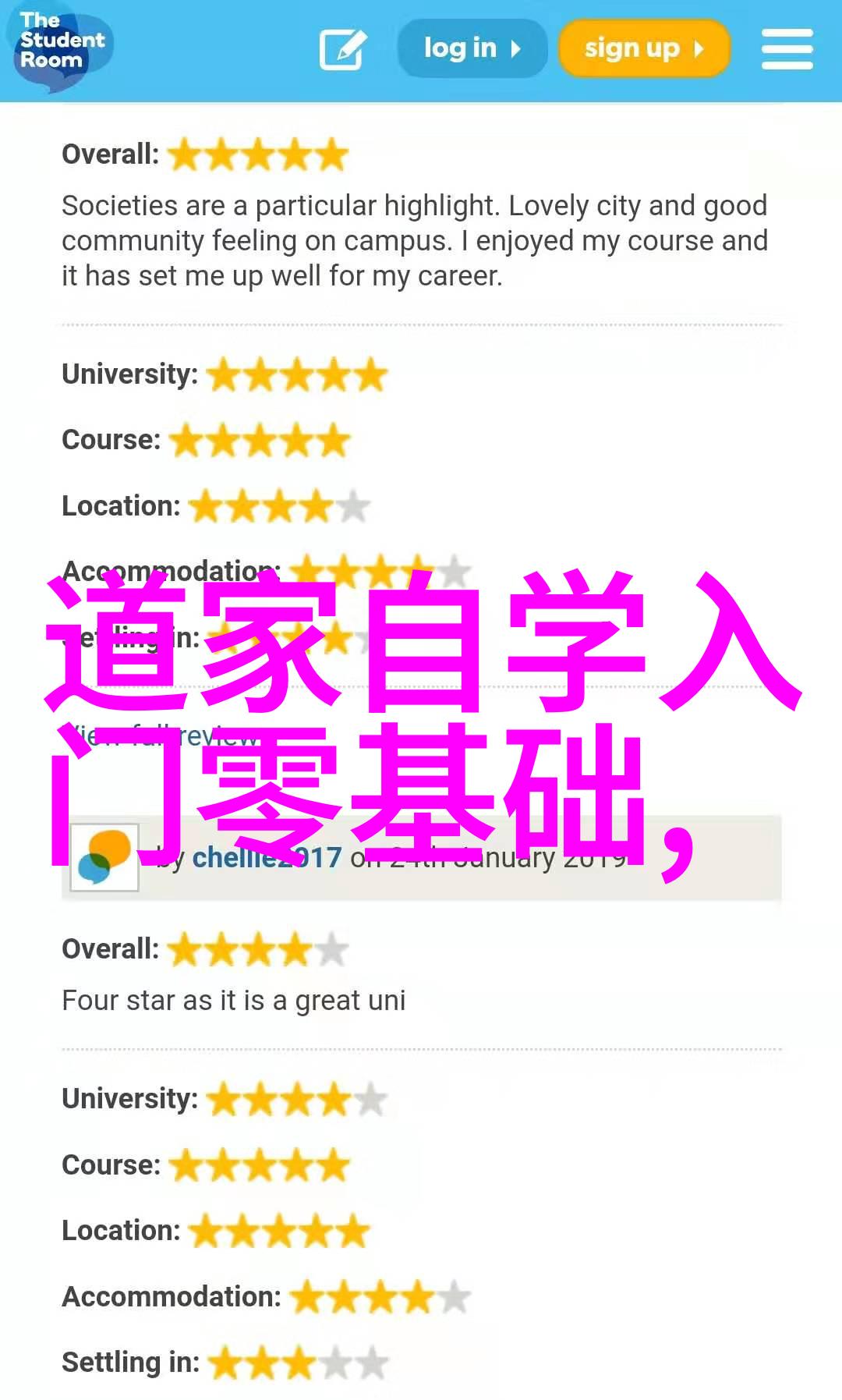The height and width of the screenshot is (1400, 842).
Task: Open the compose new post icon
Action: coord(342,49)
